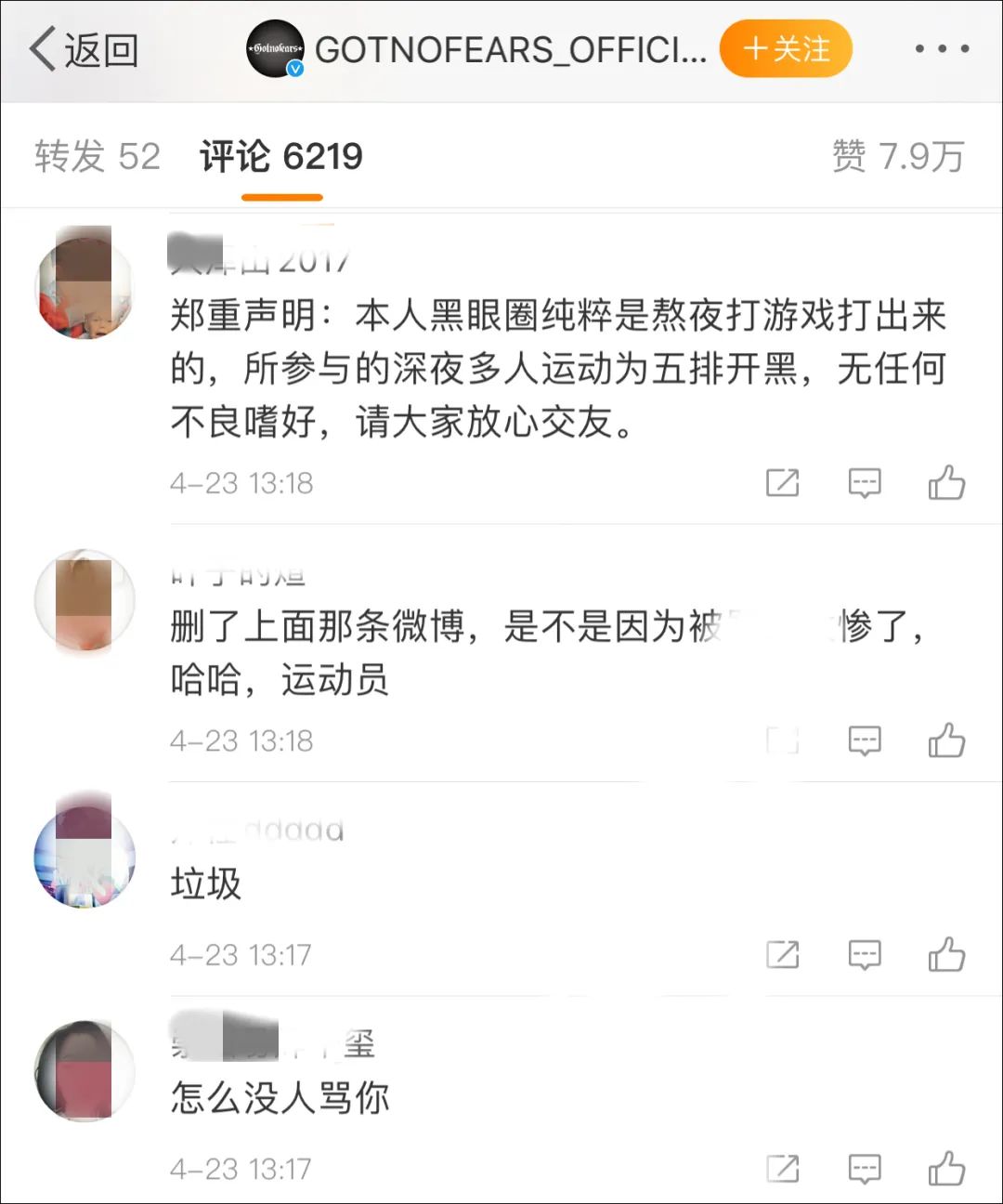
Task: Toggle like on the second comment
Action: click(x=946, y=741)
